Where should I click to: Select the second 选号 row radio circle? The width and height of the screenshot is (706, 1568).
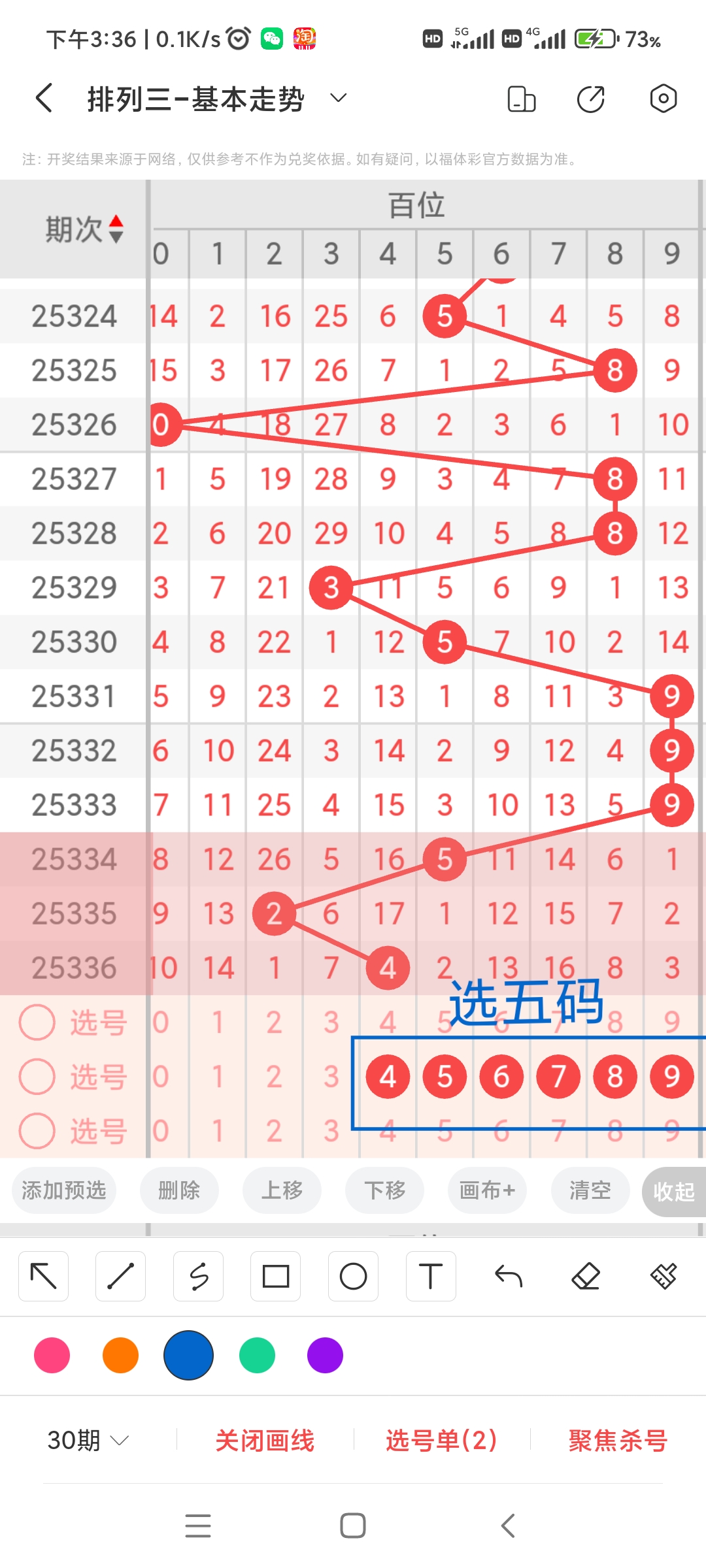(36, 1077)
